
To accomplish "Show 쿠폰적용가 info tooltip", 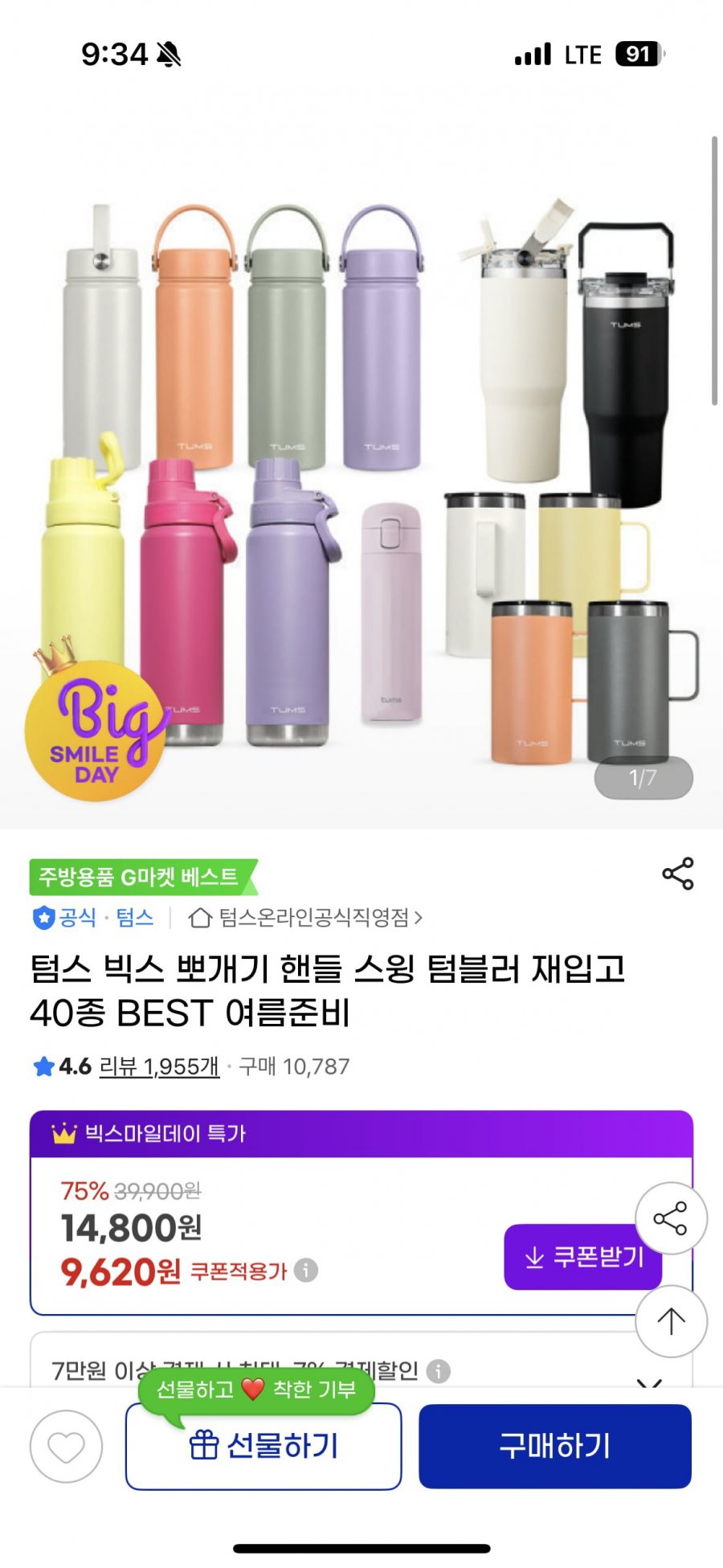I will tap(306, 1270).
